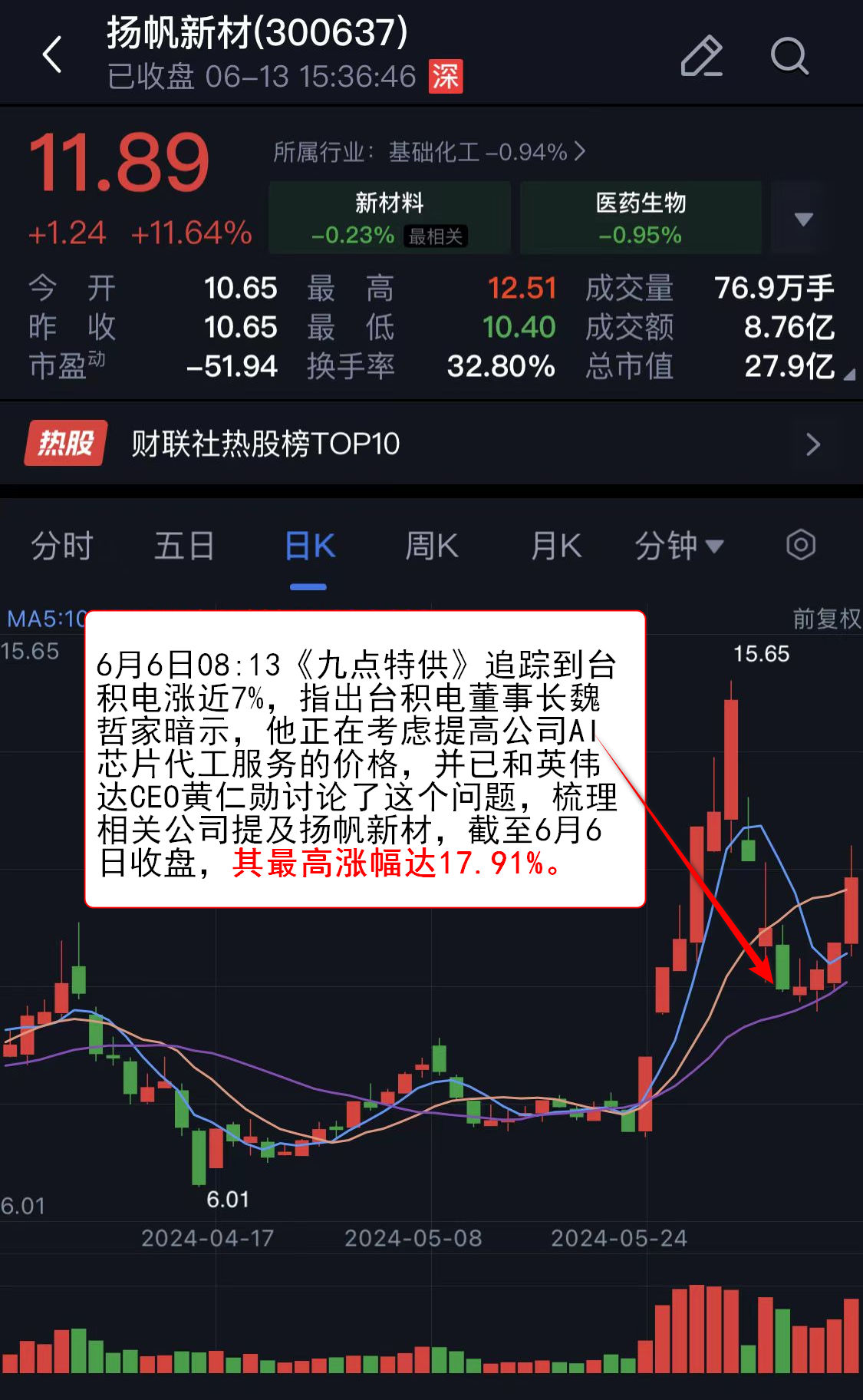Open the 医药生物 sector chip
Viewport: 863px width, 1400px height.
(x=641, y=218)
